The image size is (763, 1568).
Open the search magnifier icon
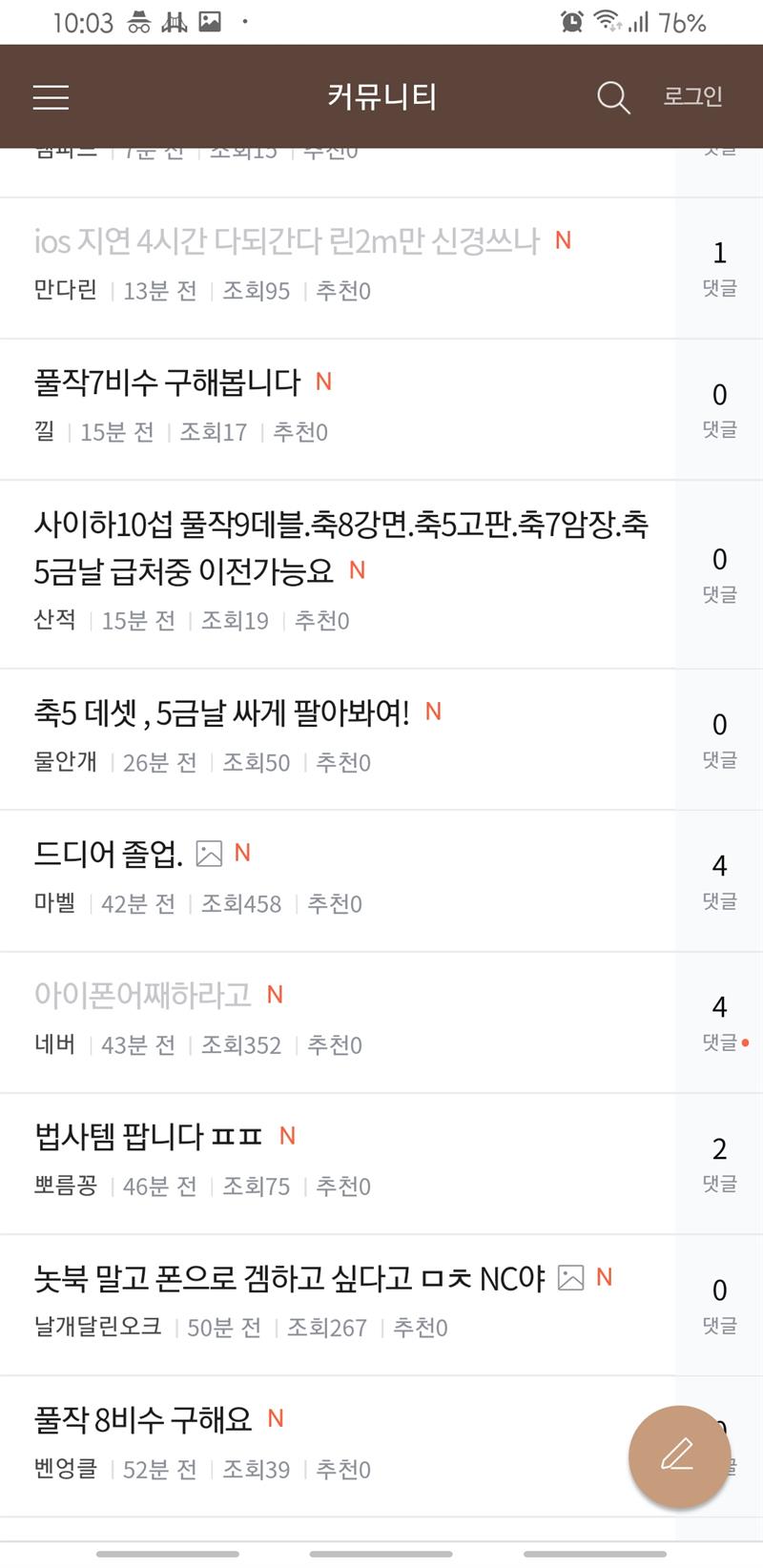[612, 96]
